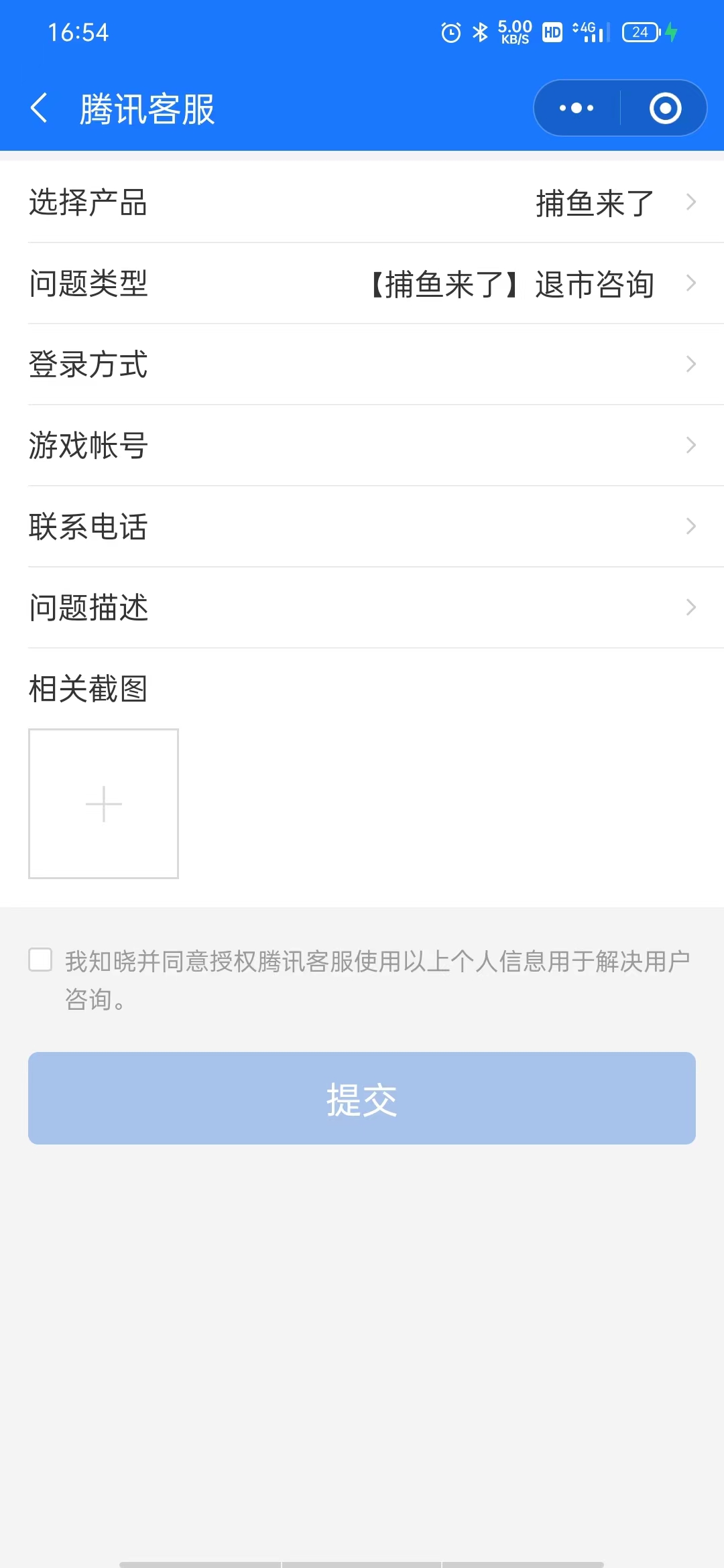The height and width of the screenshot is (1568, 724).
Task: Open the 游戏帐号 row
Action: (362, 446)
